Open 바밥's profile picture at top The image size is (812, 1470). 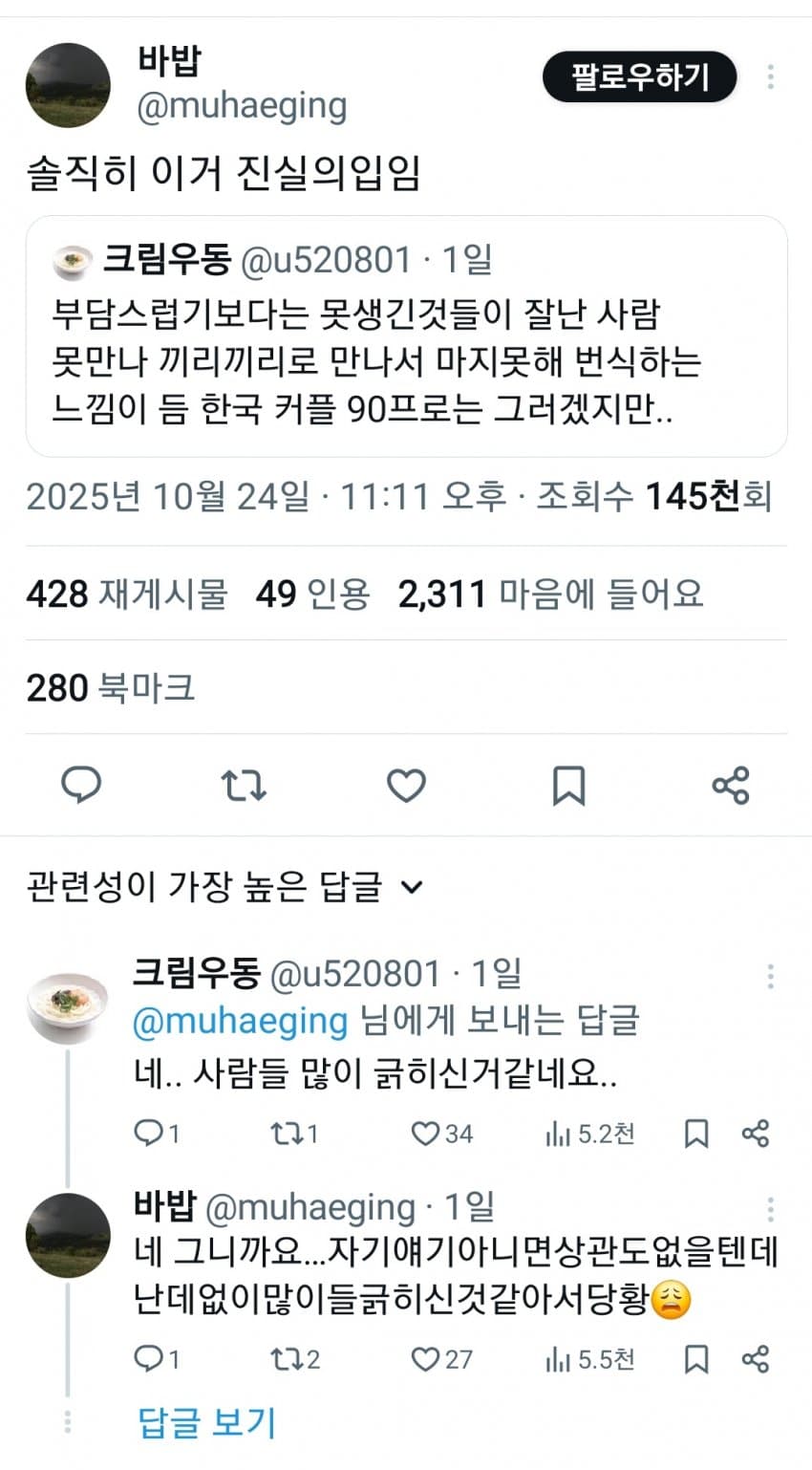[67, 85]
